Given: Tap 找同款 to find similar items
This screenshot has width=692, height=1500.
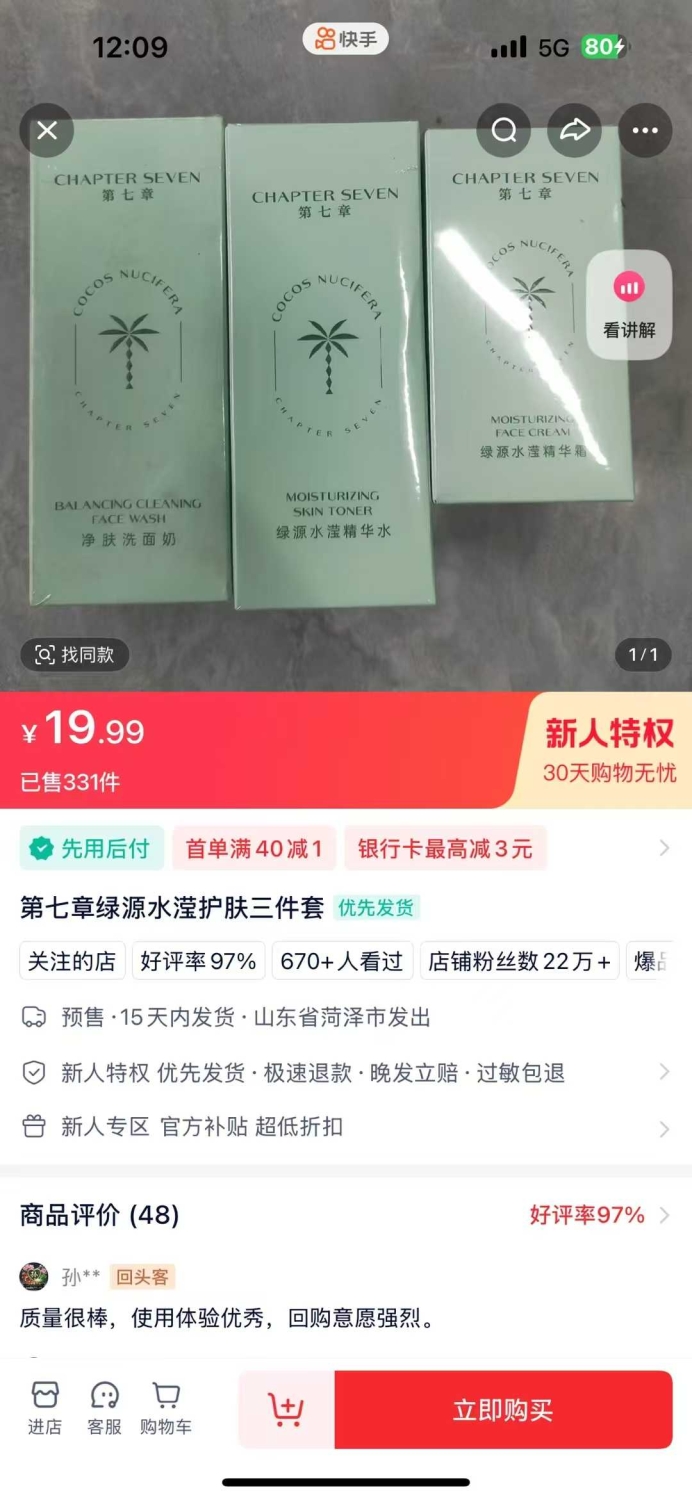Looking at the screenshot, I should pos(75,655).
